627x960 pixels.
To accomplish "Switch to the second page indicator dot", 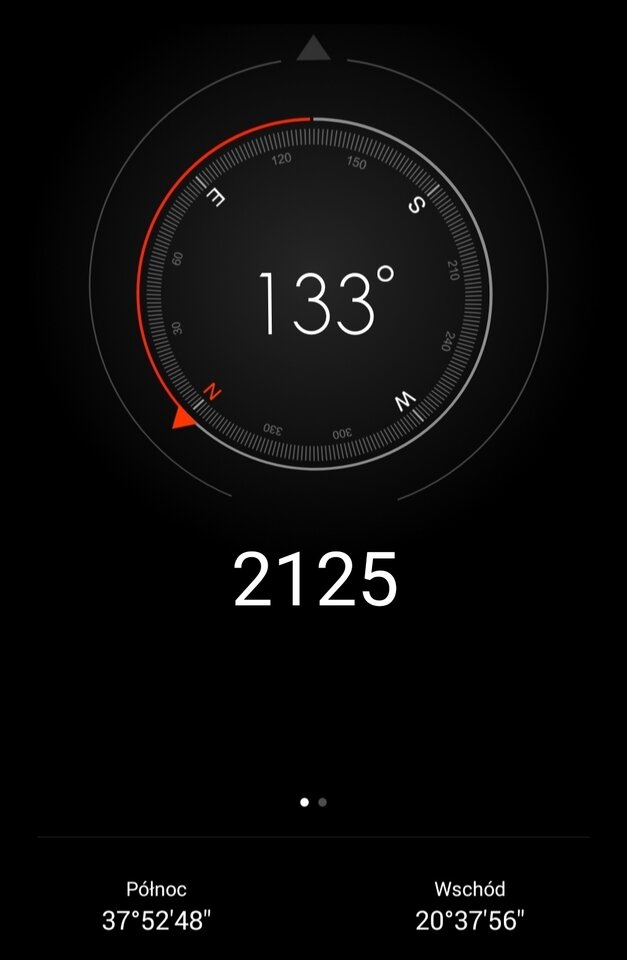I will [x=322, y=802].
